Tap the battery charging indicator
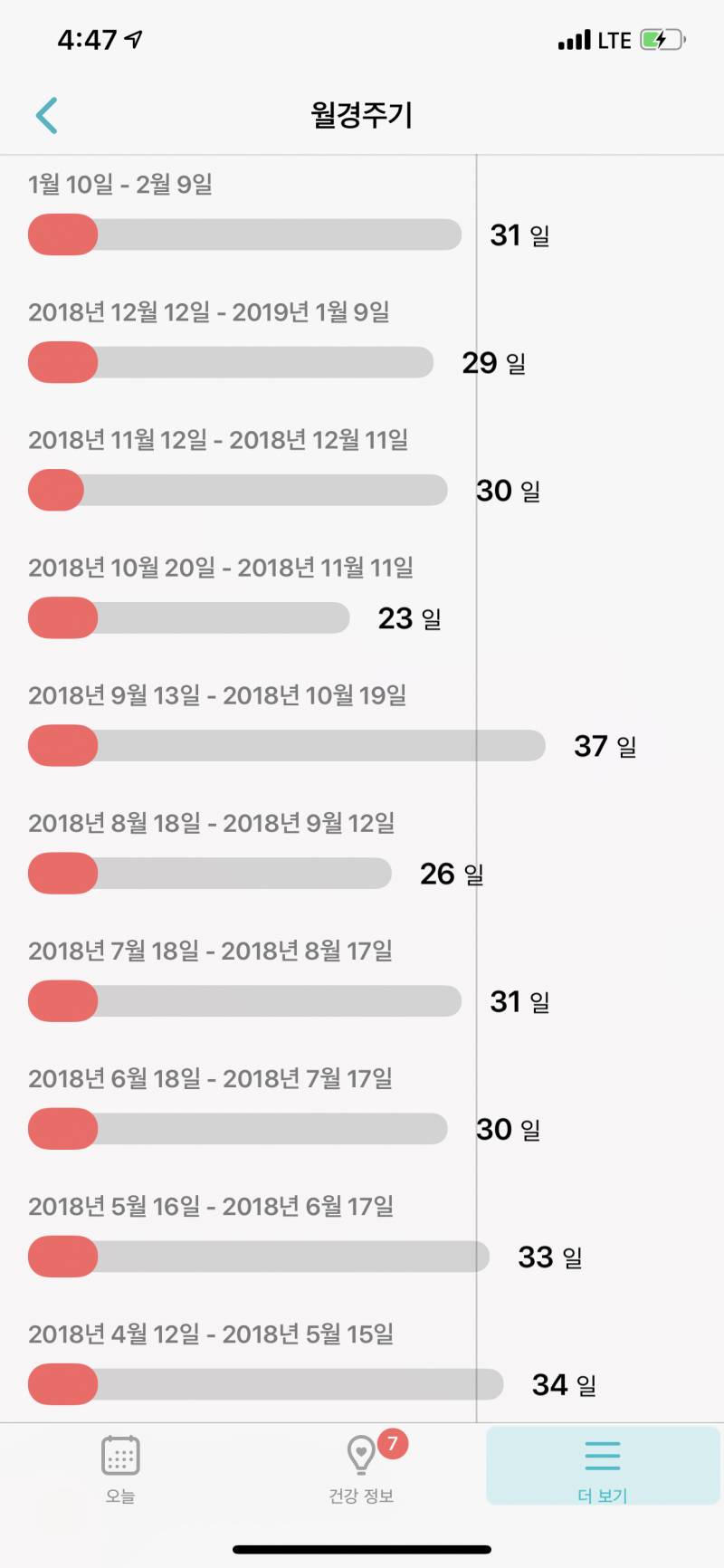Image resolution: width=724 pixels, height=1568 pixels. [661, 40]
